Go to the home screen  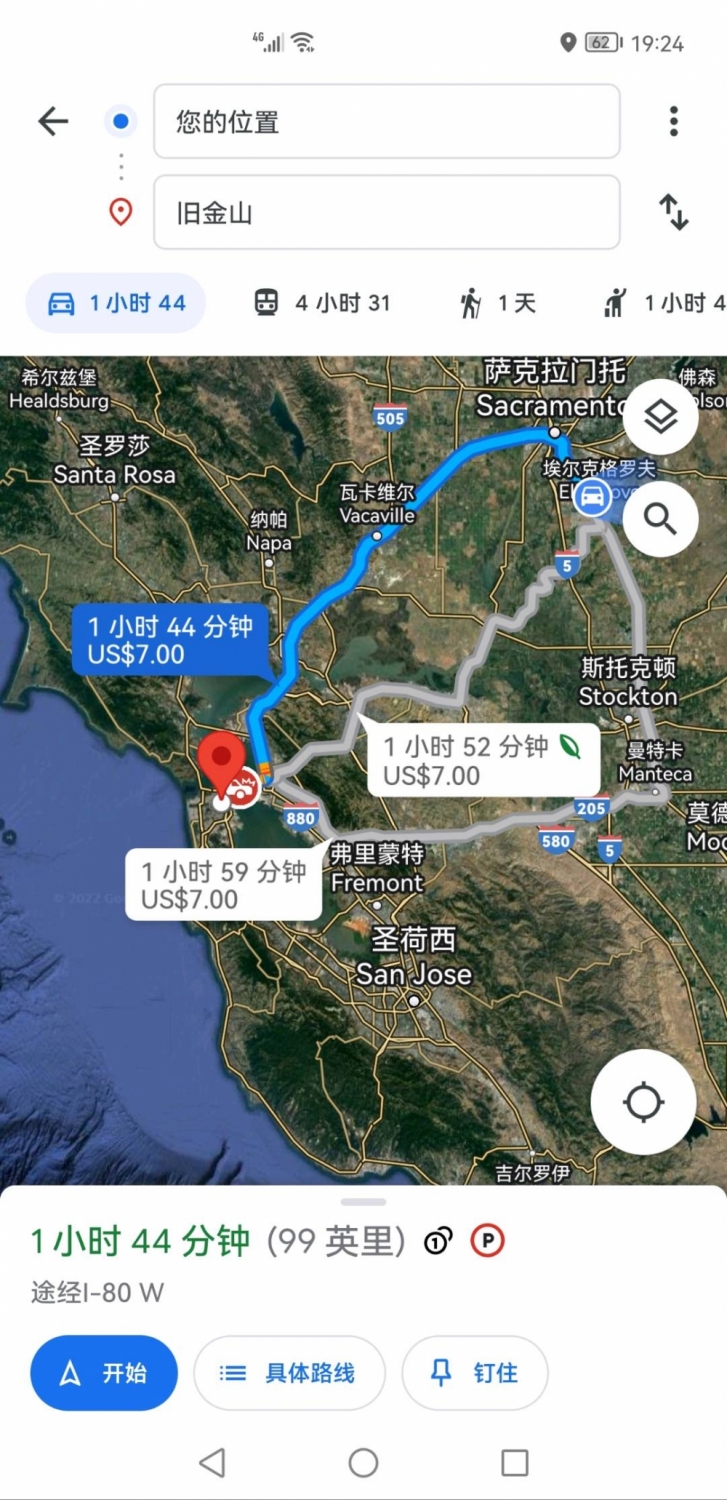click(363, 1463)
